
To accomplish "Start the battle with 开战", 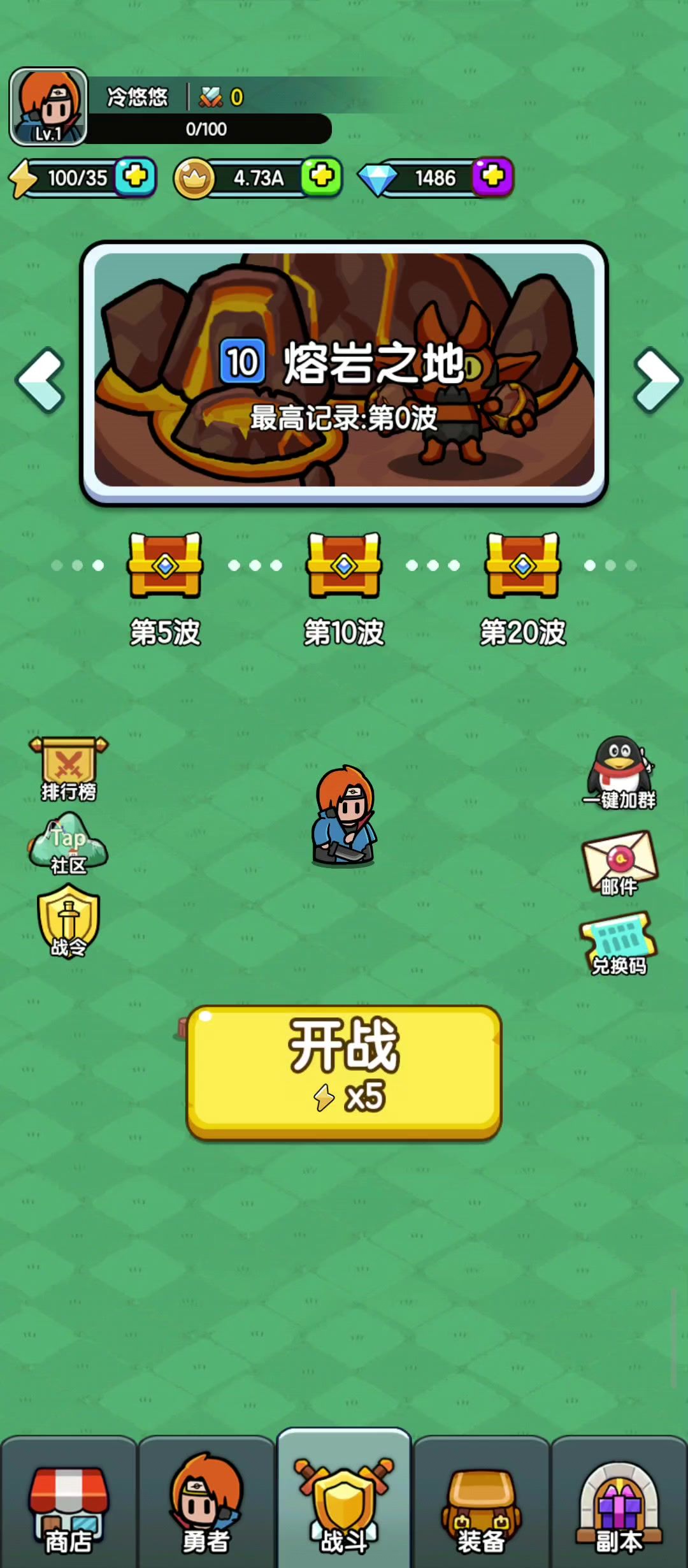I will [x=344, y=1072].
